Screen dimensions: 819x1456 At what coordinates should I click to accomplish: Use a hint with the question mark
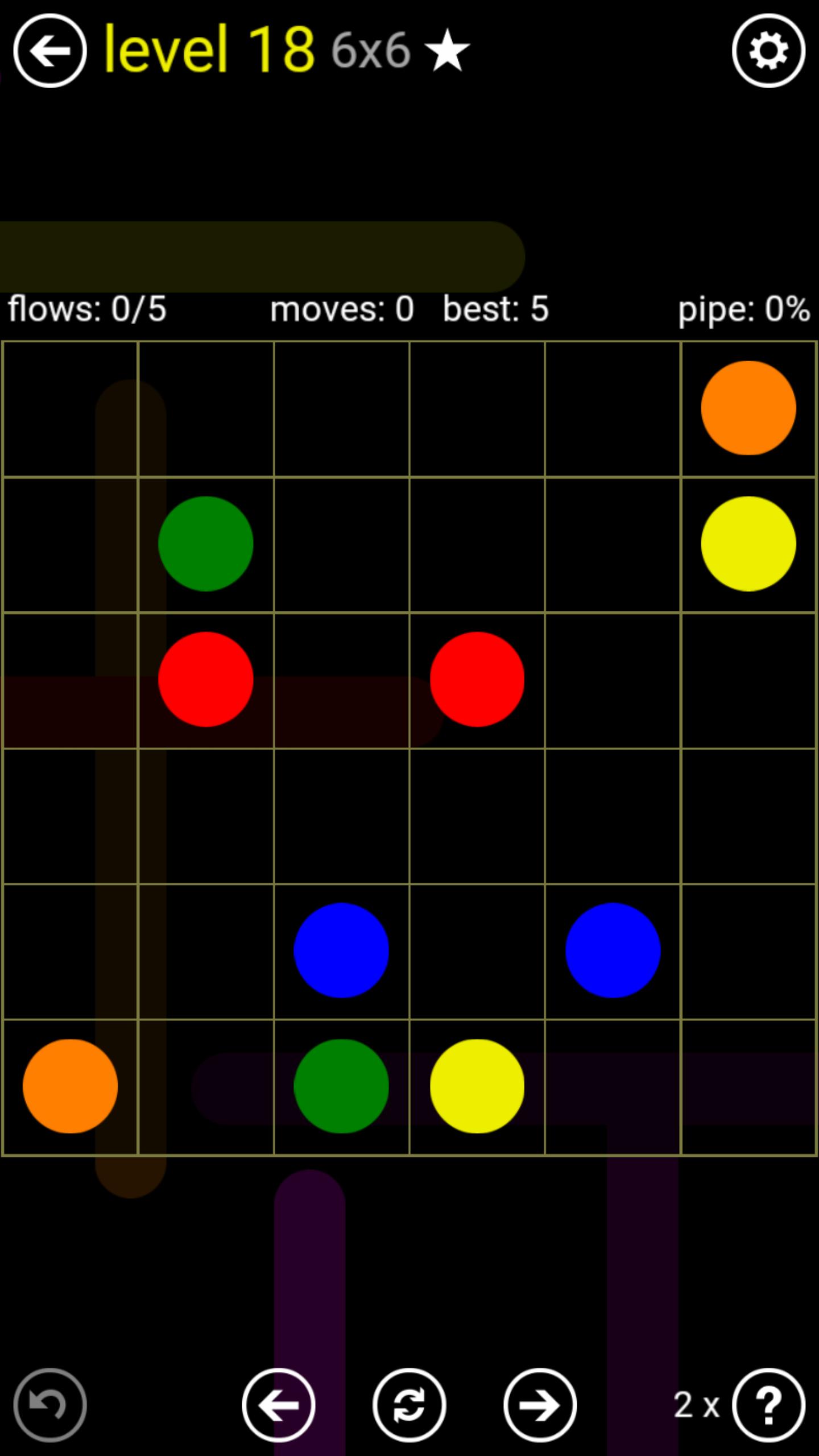768,1405
